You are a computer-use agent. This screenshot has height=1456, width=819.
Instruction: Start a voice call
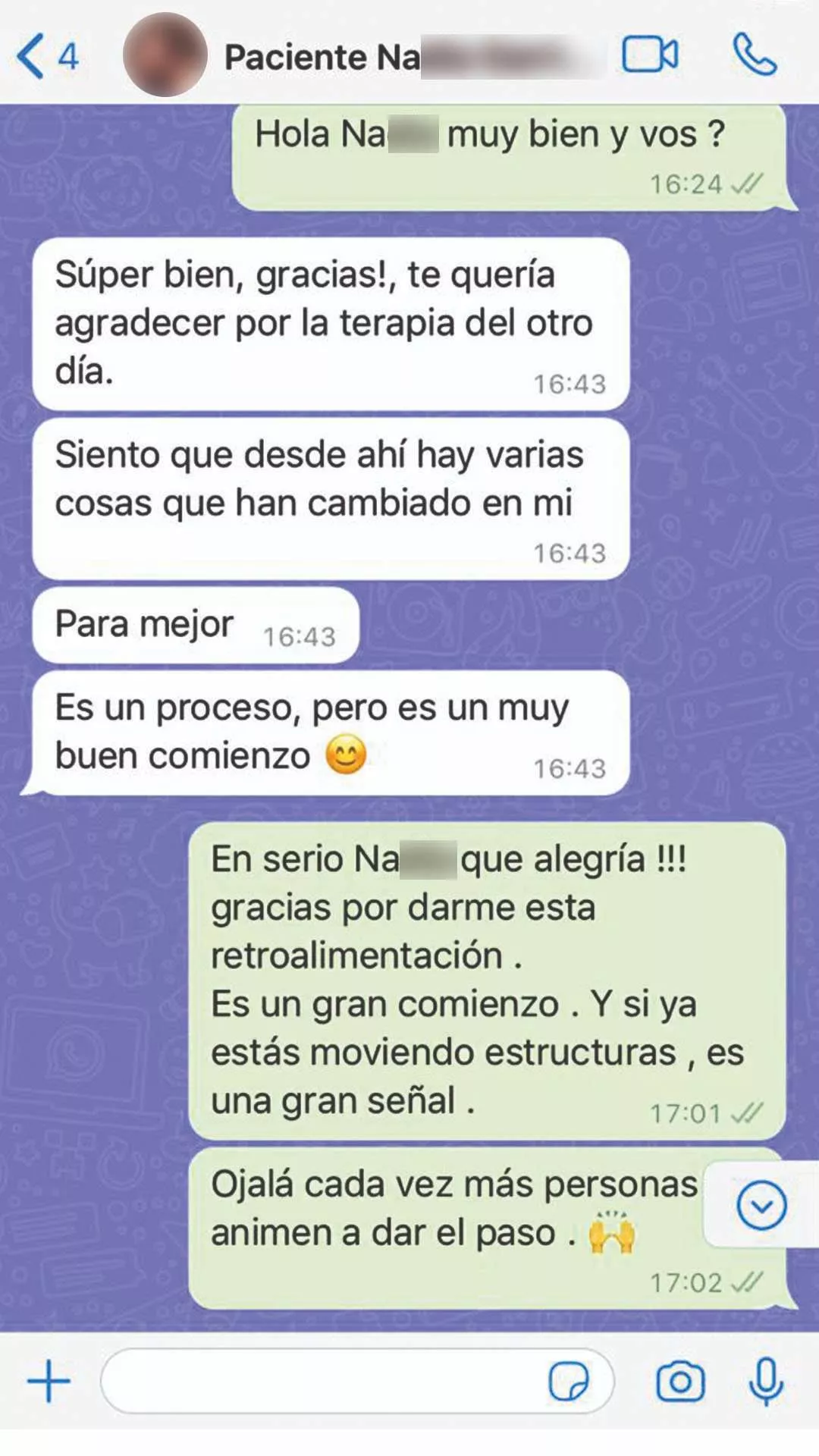point(755,55)
